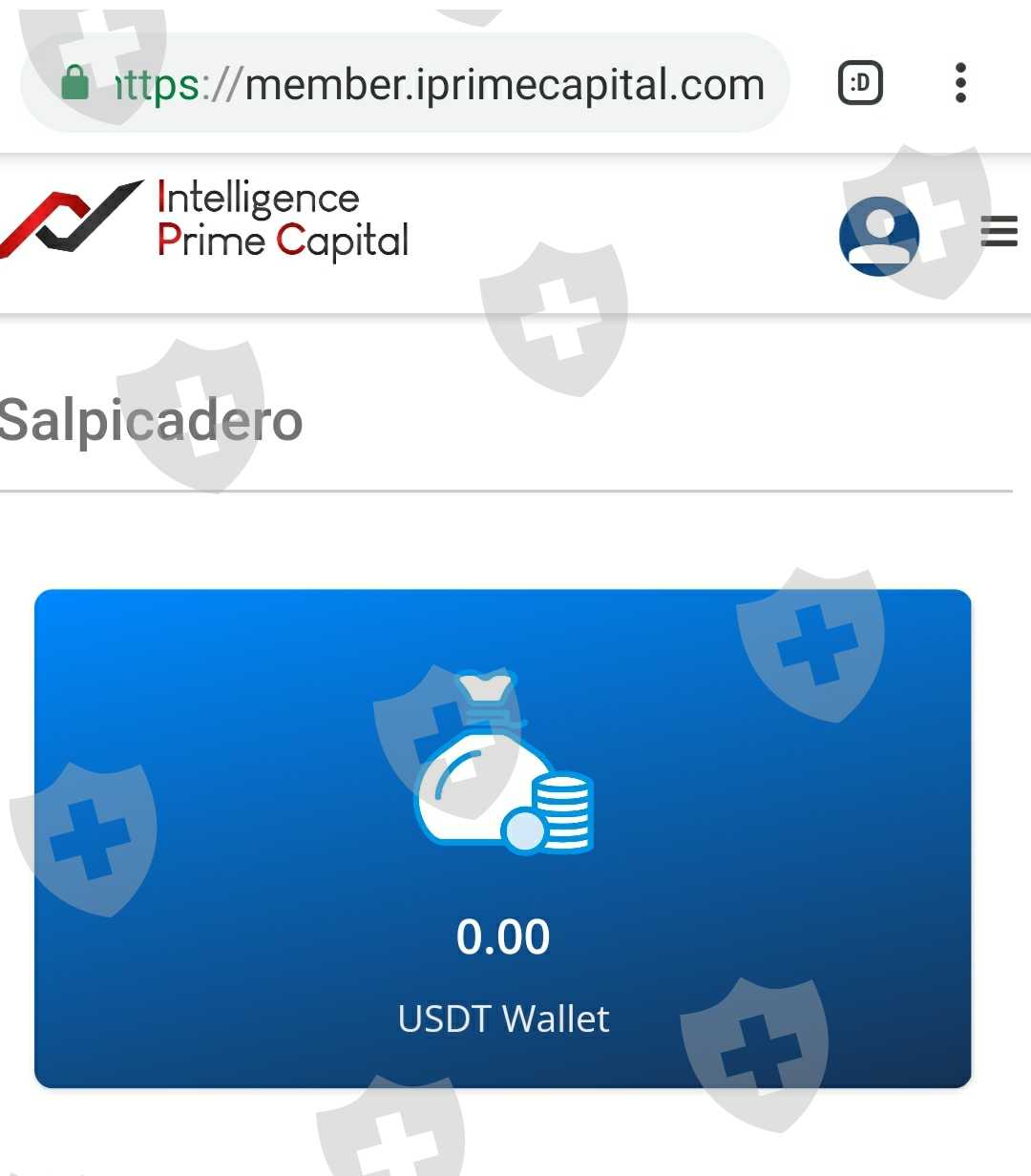Open the browser tab switcher

860,83
